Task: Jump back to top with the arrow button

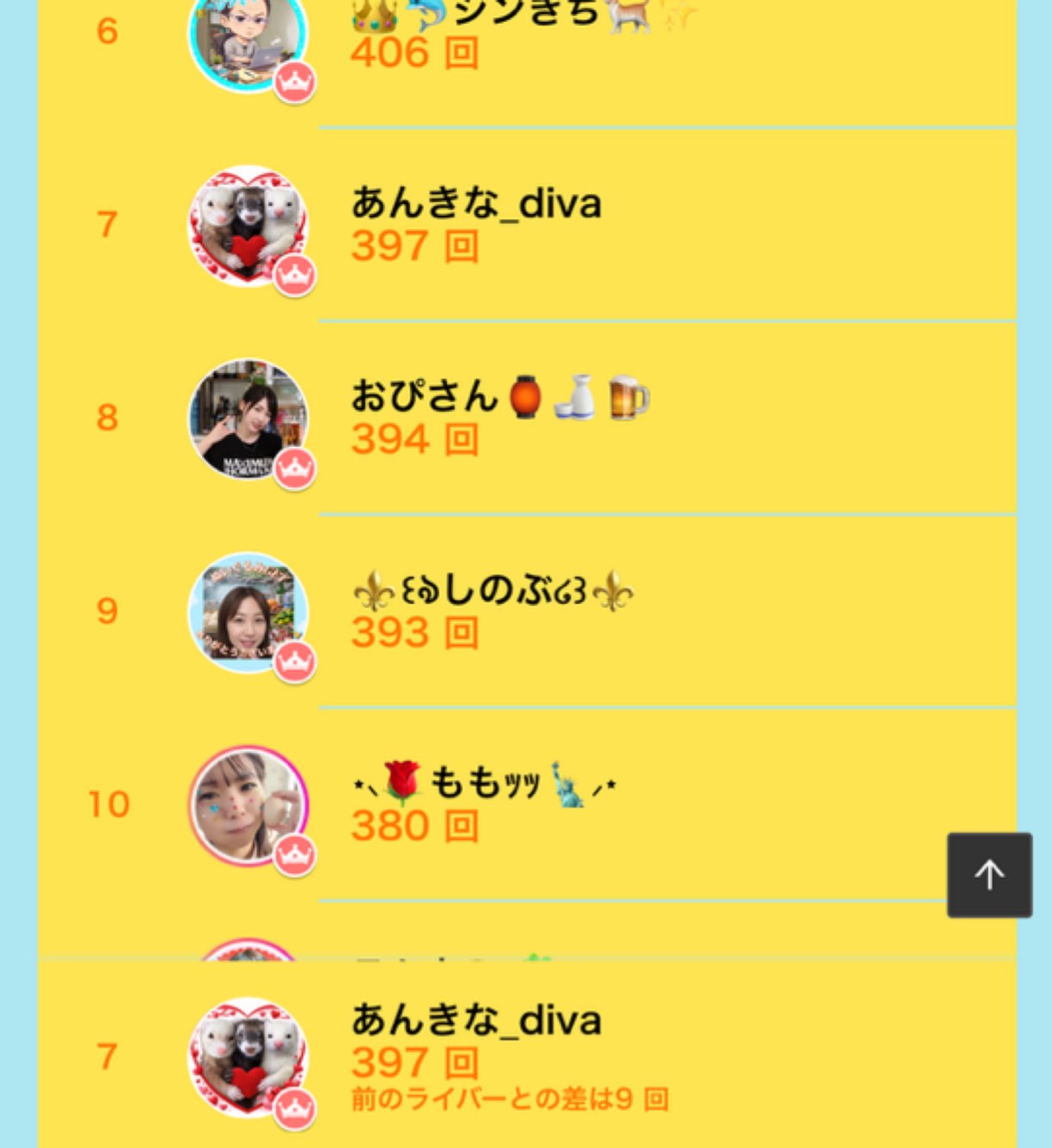Action: 989,875
